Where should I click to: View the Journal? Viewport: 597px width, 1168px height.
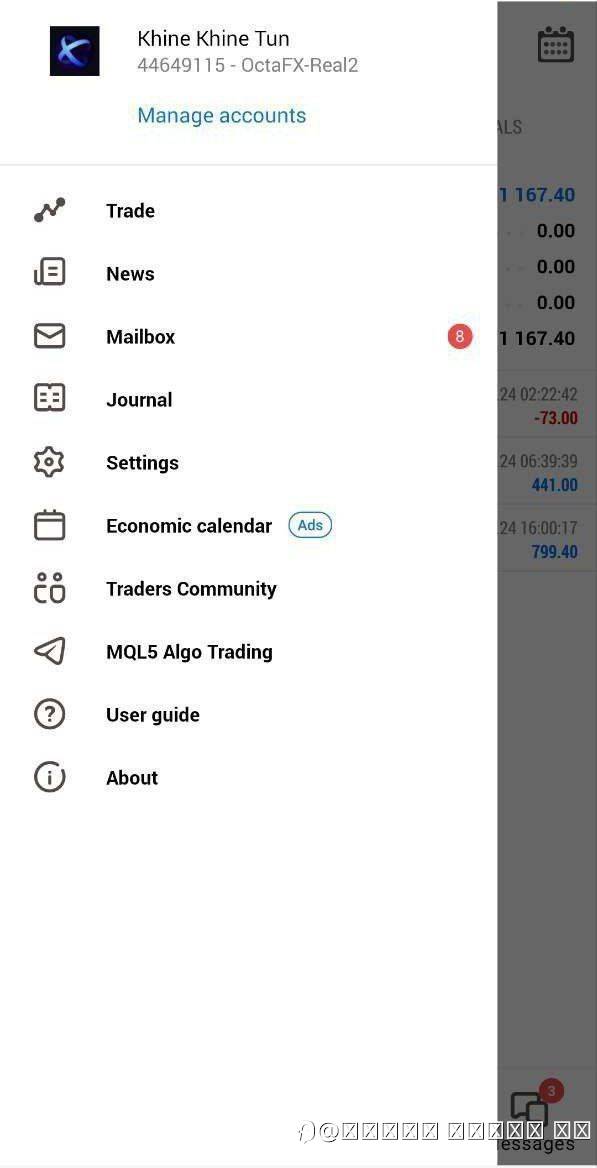tap(248, 399)
